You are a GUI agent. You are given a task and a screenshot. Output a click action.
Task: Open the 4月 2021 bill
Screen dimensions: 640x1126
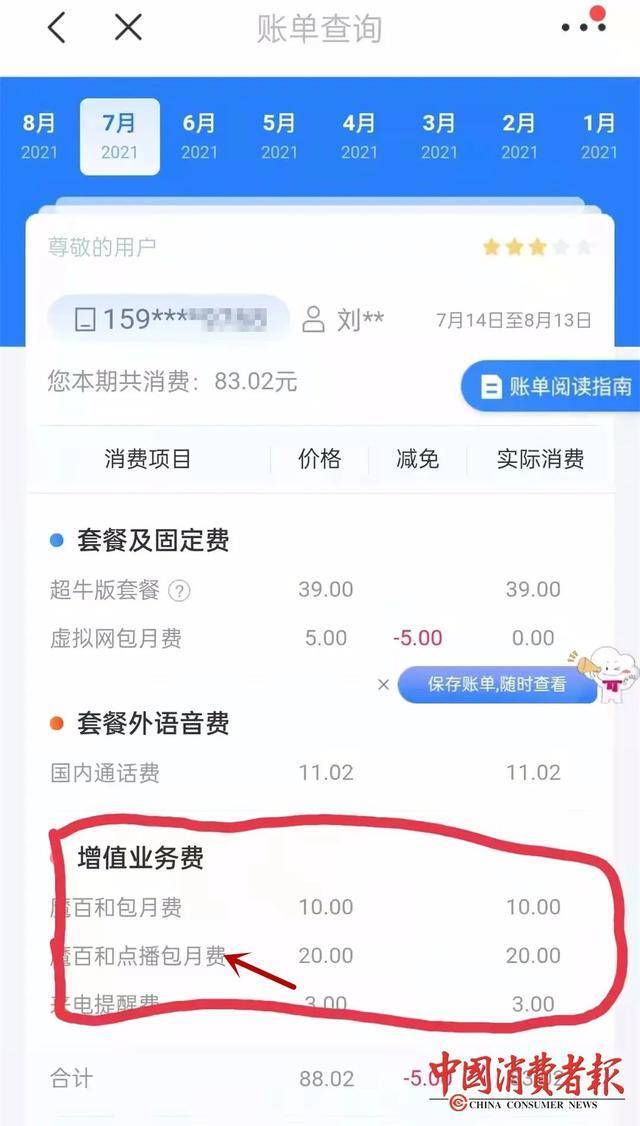tap(359, 136)
